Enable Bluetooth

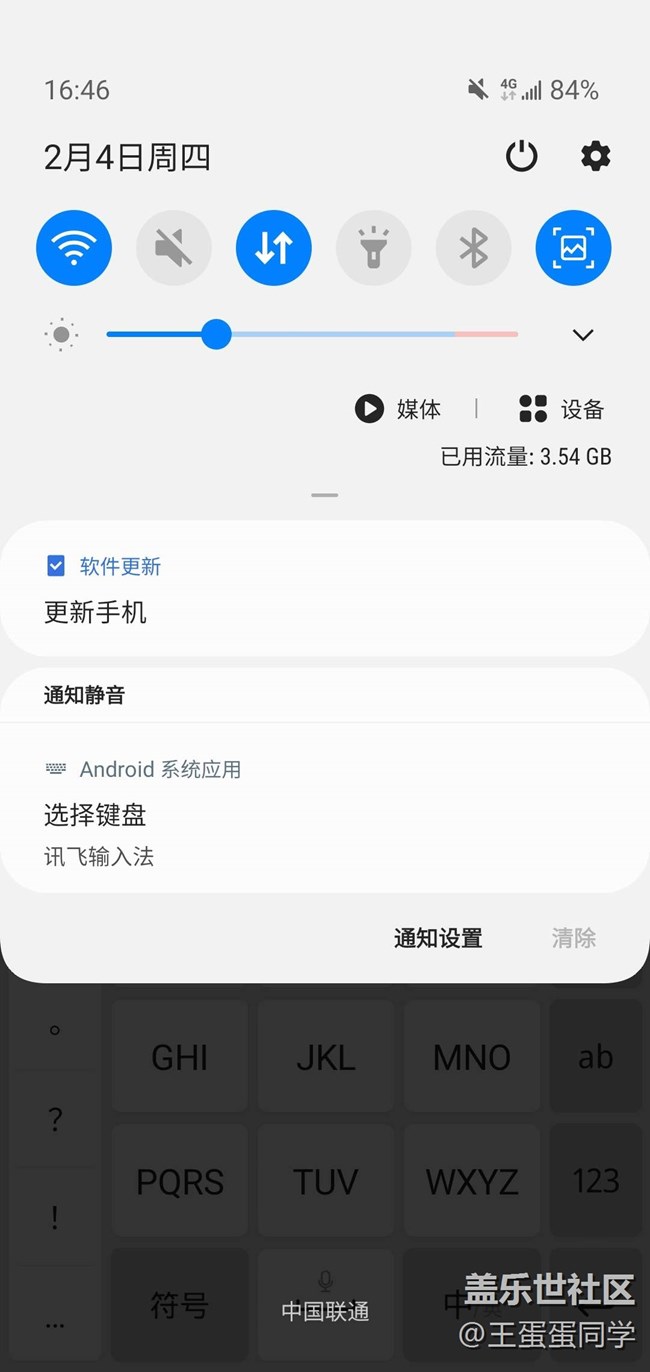474,248
